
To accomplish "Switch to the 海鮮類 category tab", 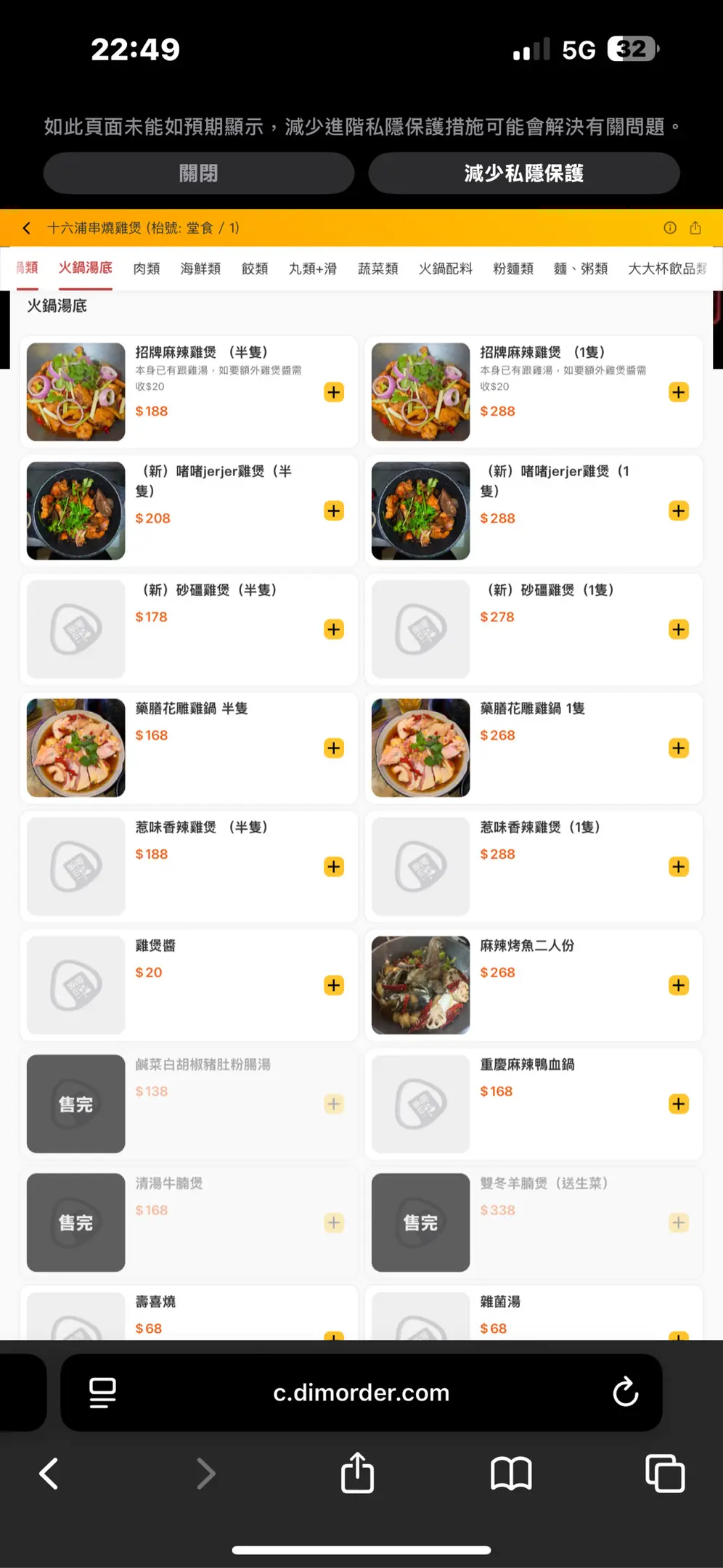I will point(200,269).
